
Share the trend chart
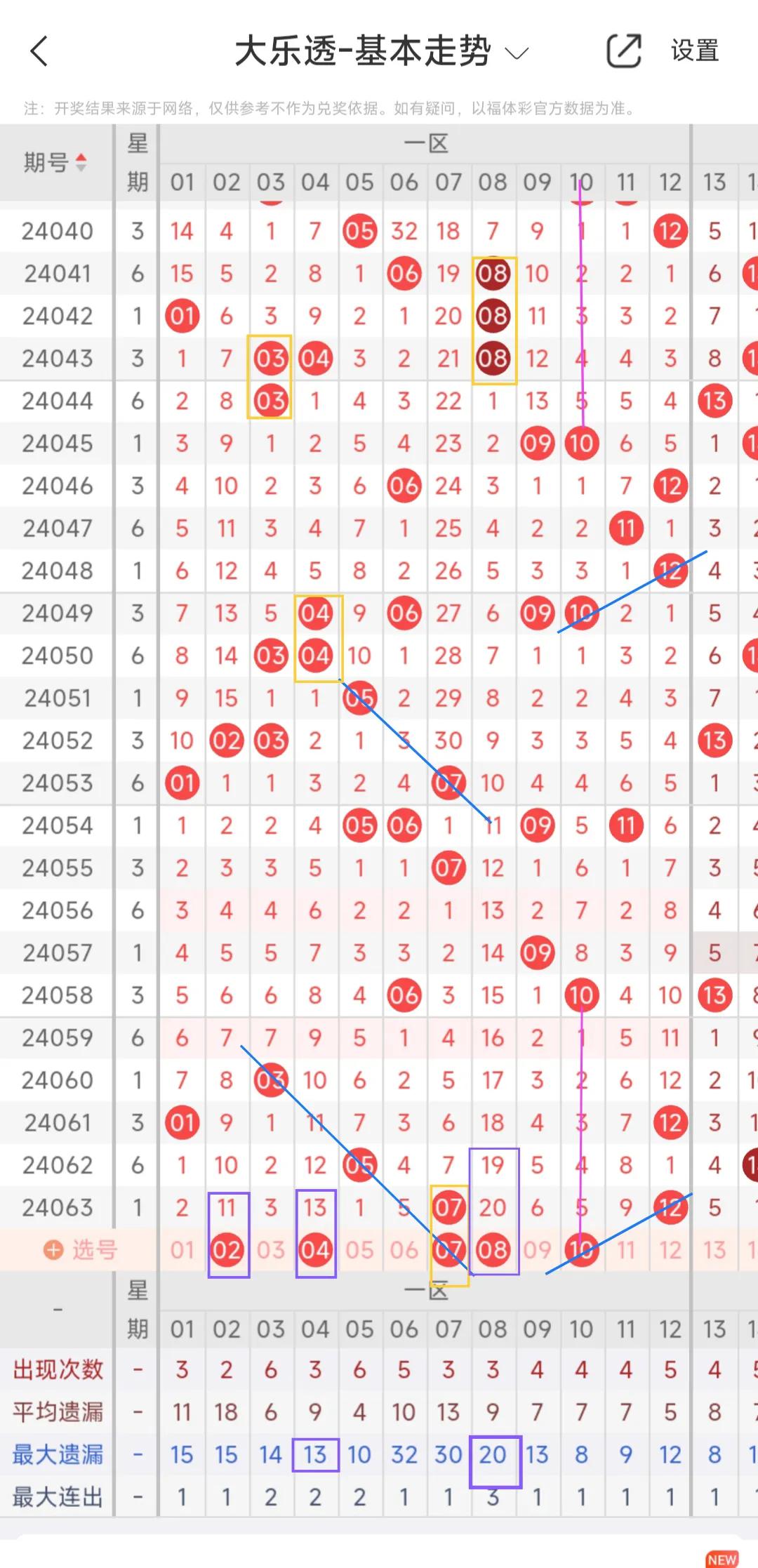click(624, 51)
